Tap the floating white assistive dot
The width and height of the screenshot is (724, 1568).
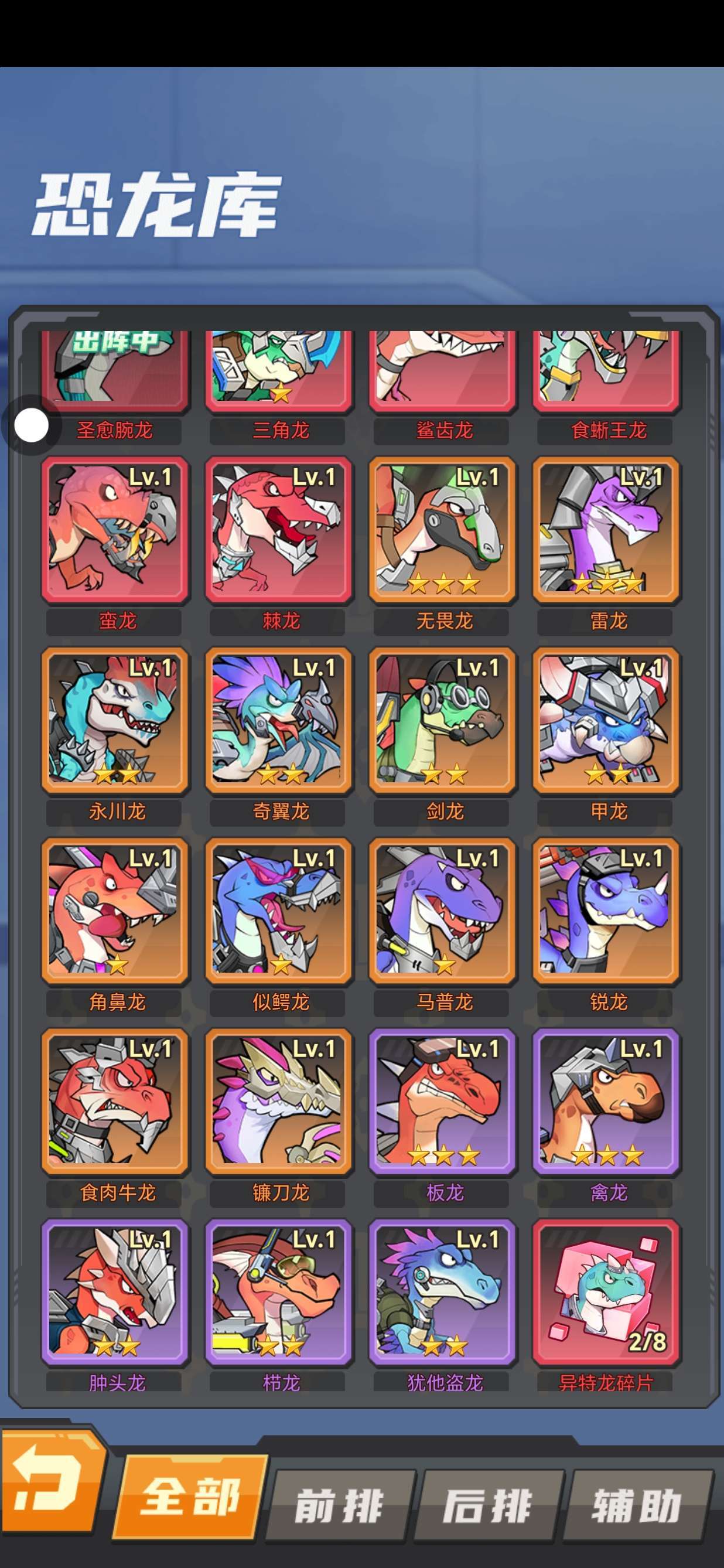click(31, 425)
